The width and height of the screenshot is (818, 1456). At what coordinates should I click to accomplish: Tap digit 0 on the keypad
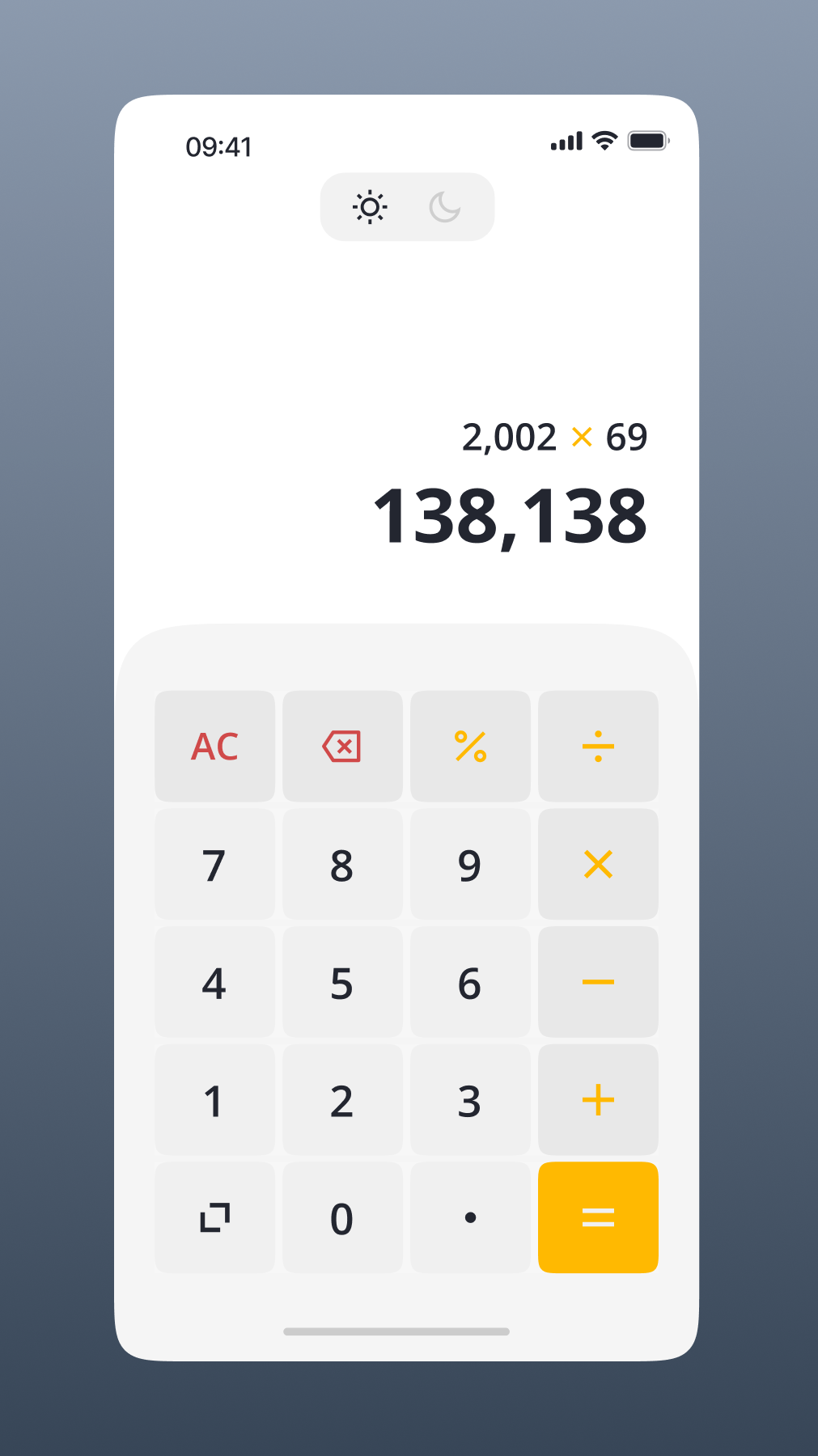click(x=341, y=1217)
